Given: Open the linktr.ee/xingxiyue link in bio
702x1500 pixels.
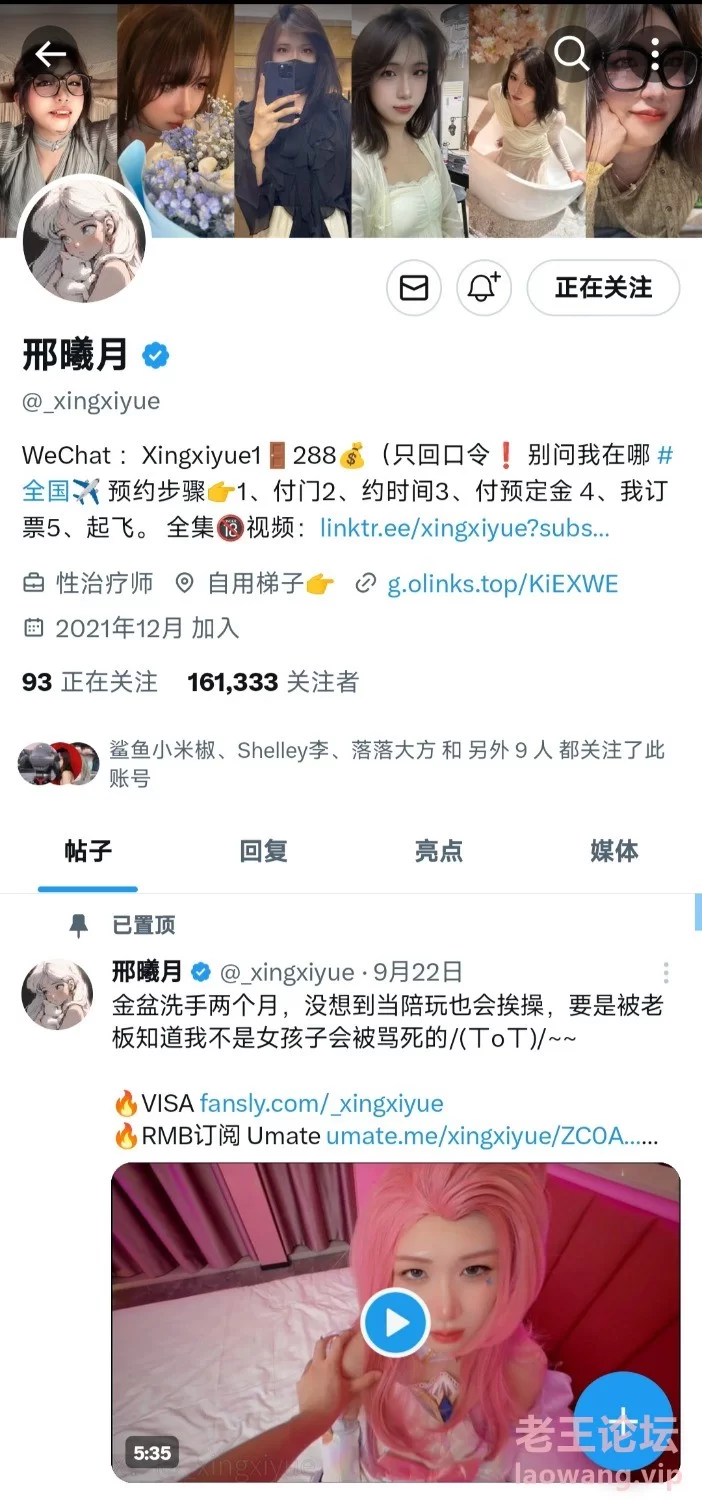Looking at the screenshot, I should [x=464, y=527].
